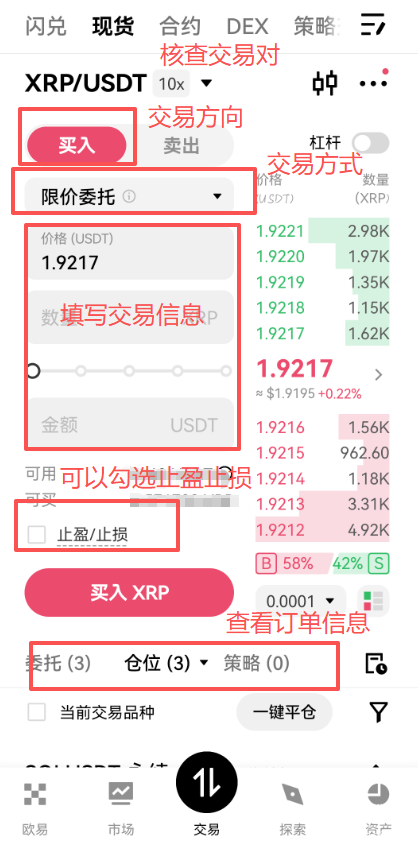418x853 pixels.
Task: Toggle the 杠杆 leverage switch
Action: tap(370, 143)
